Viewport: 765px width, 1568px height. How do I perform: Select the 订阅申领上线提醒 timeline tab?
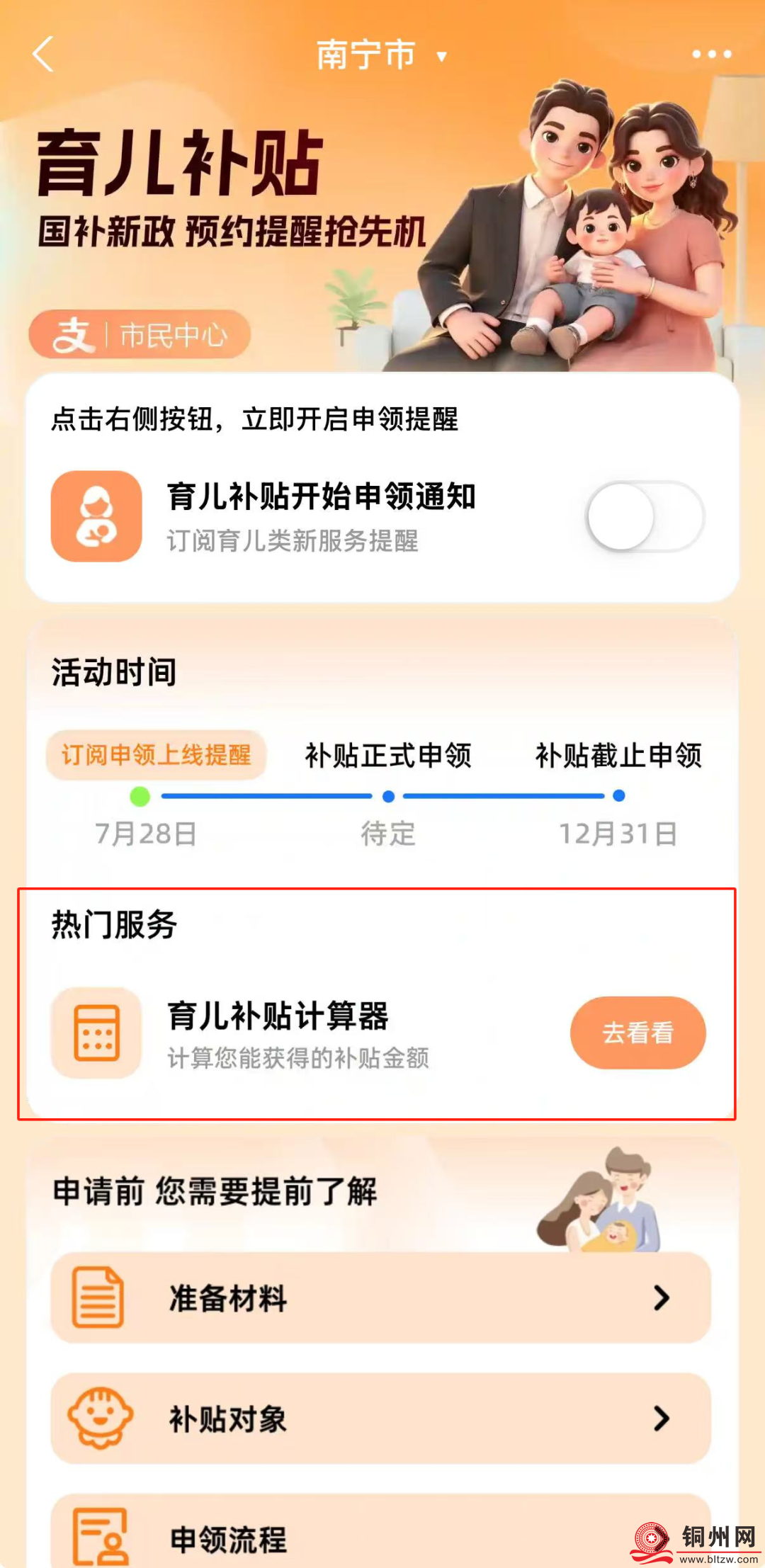coord(156,756)
